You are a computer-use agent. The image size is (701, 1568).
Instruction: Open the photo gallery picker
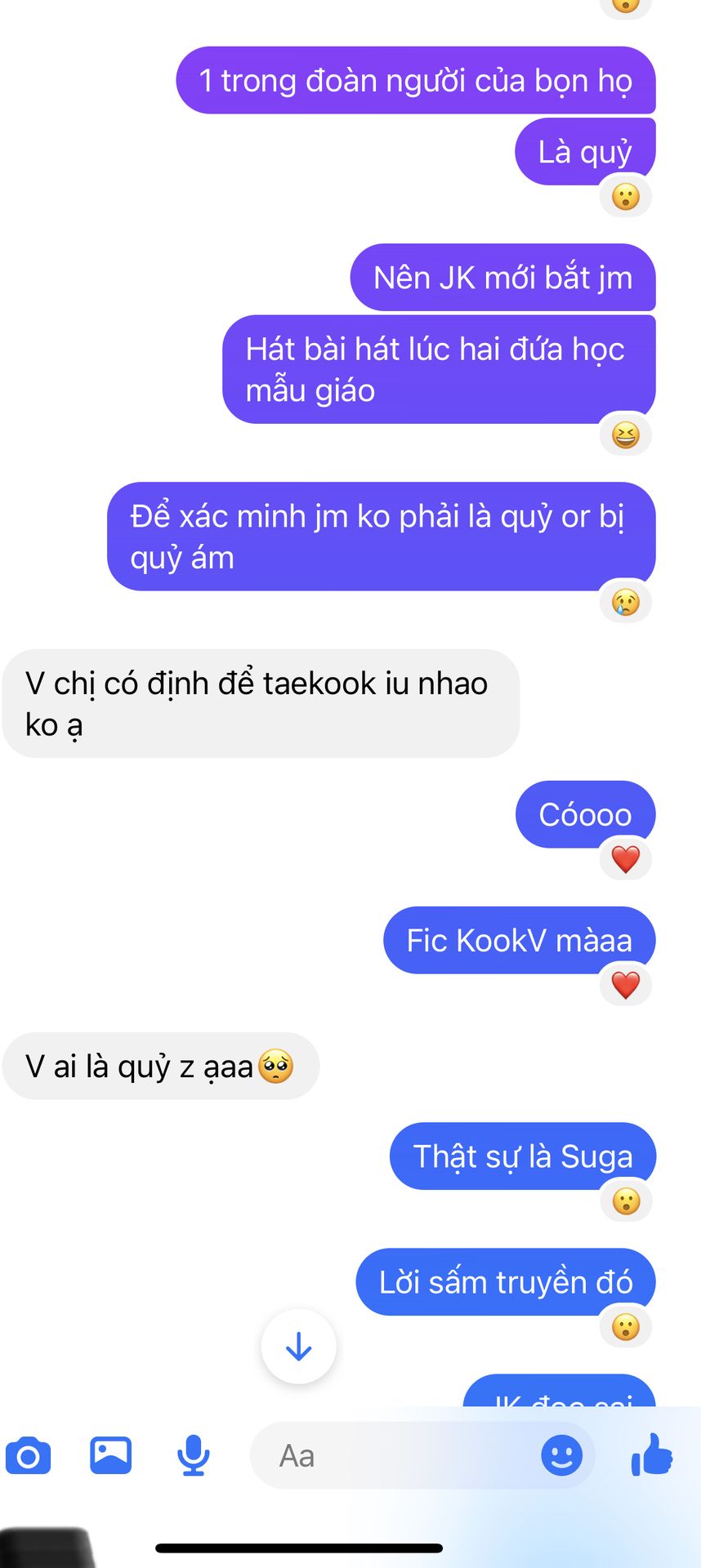tap(110, 1455)
